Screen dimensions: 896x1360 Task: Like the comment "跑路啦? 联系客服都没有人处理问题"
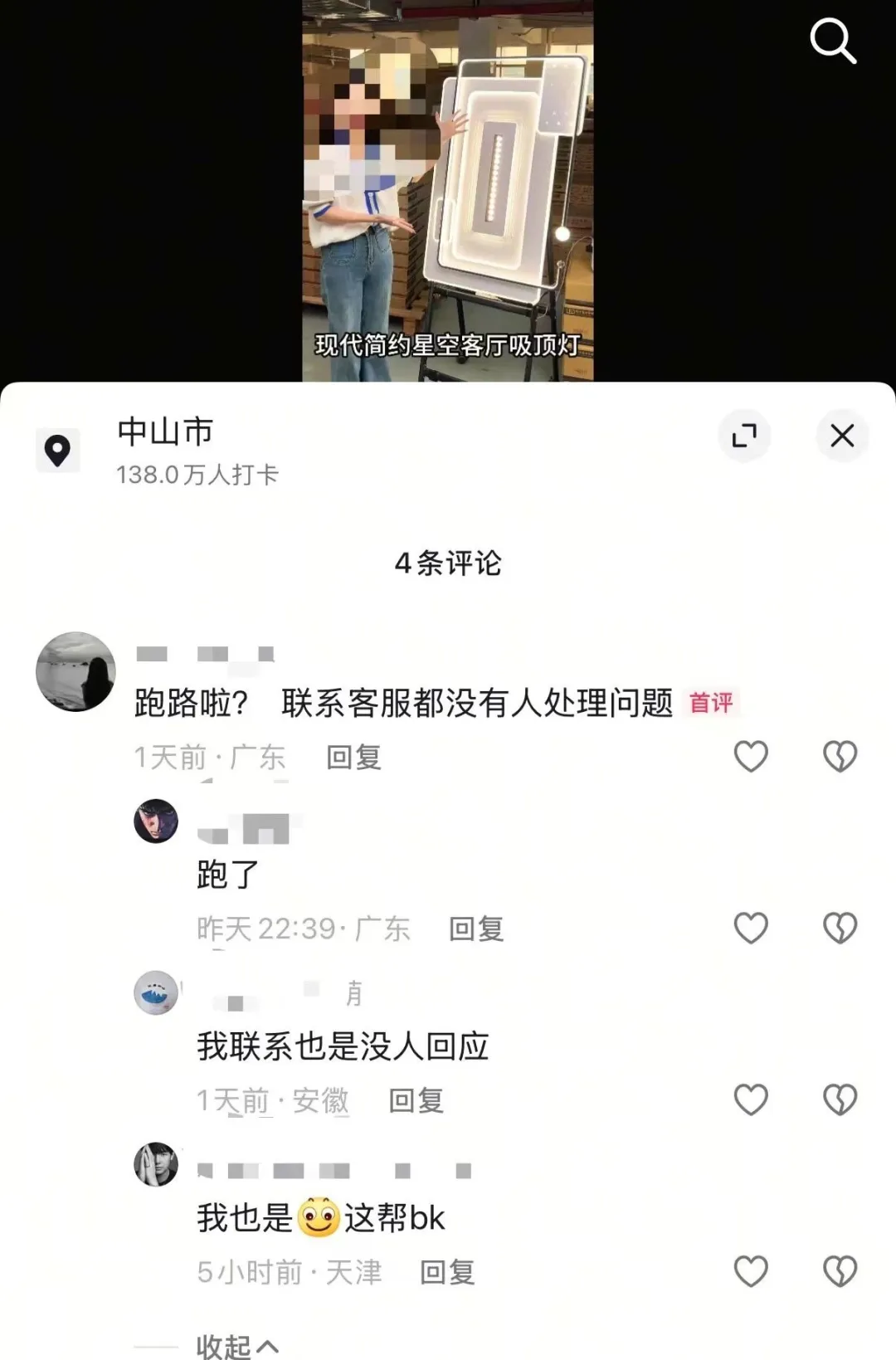coord(751,756)
